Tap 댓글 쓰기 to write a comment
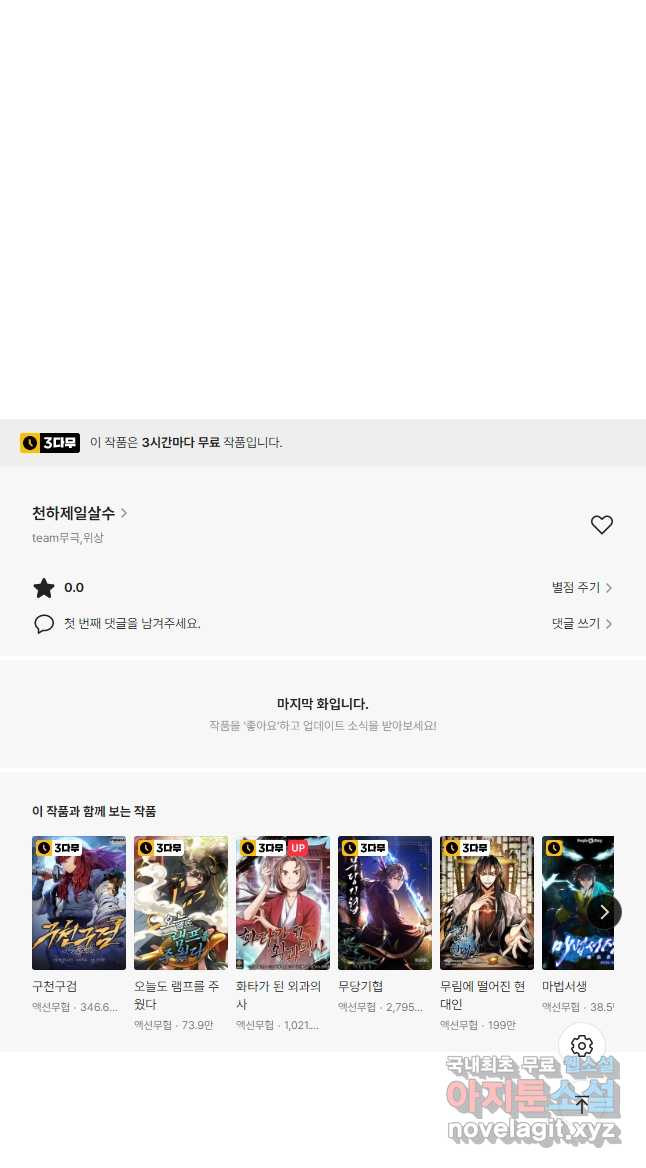Viewport: 646px width, 1168px height. pyautogui.click(x=581, y=623)
